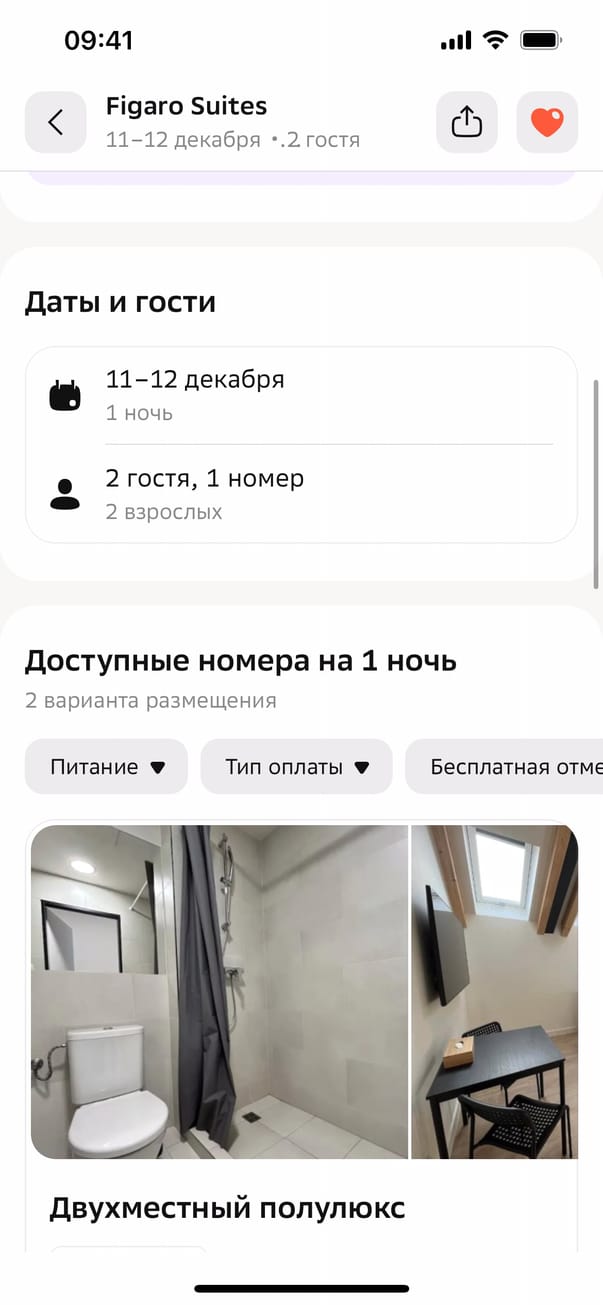Share this hotel listing
603x1305 pixels.
tap(466, 122)
